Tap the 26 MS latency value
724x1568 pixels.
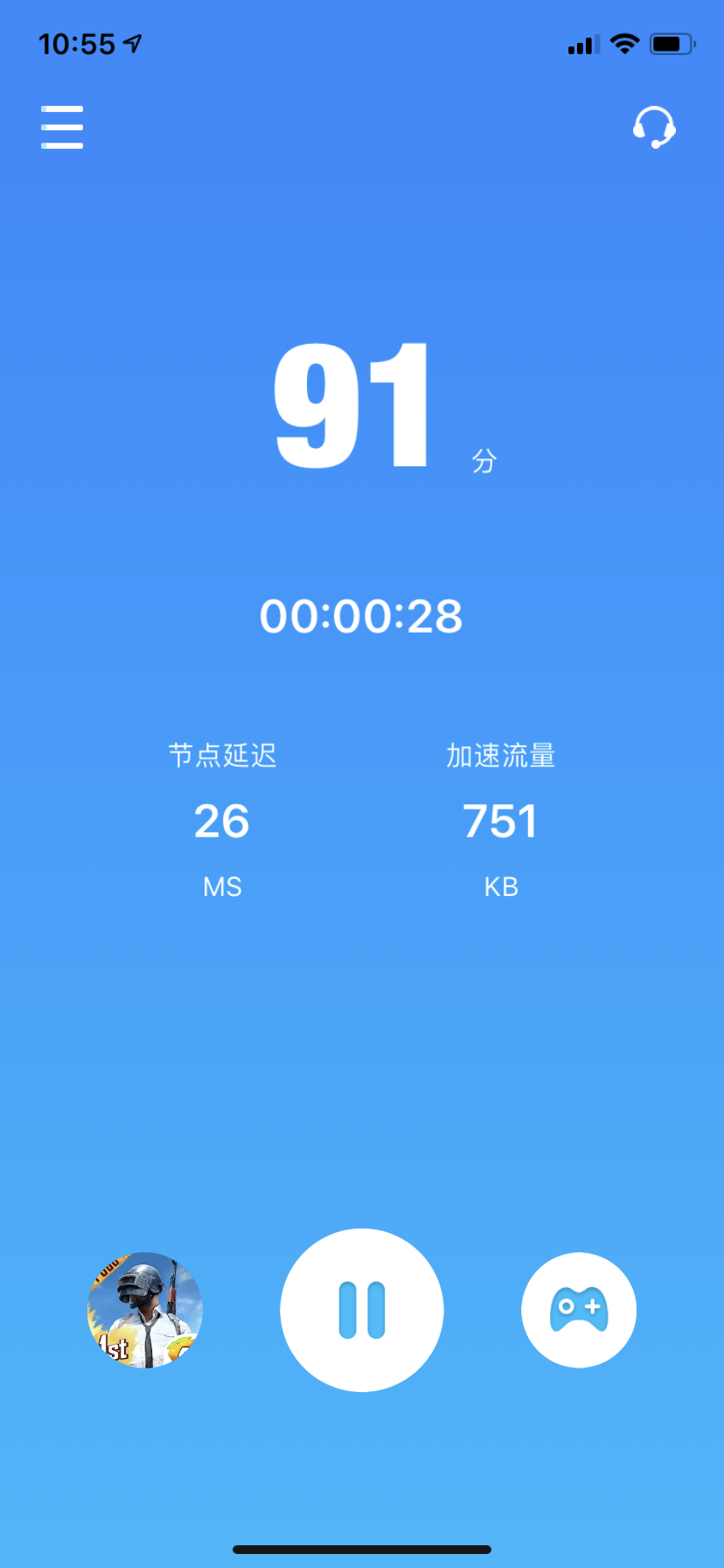221,821
